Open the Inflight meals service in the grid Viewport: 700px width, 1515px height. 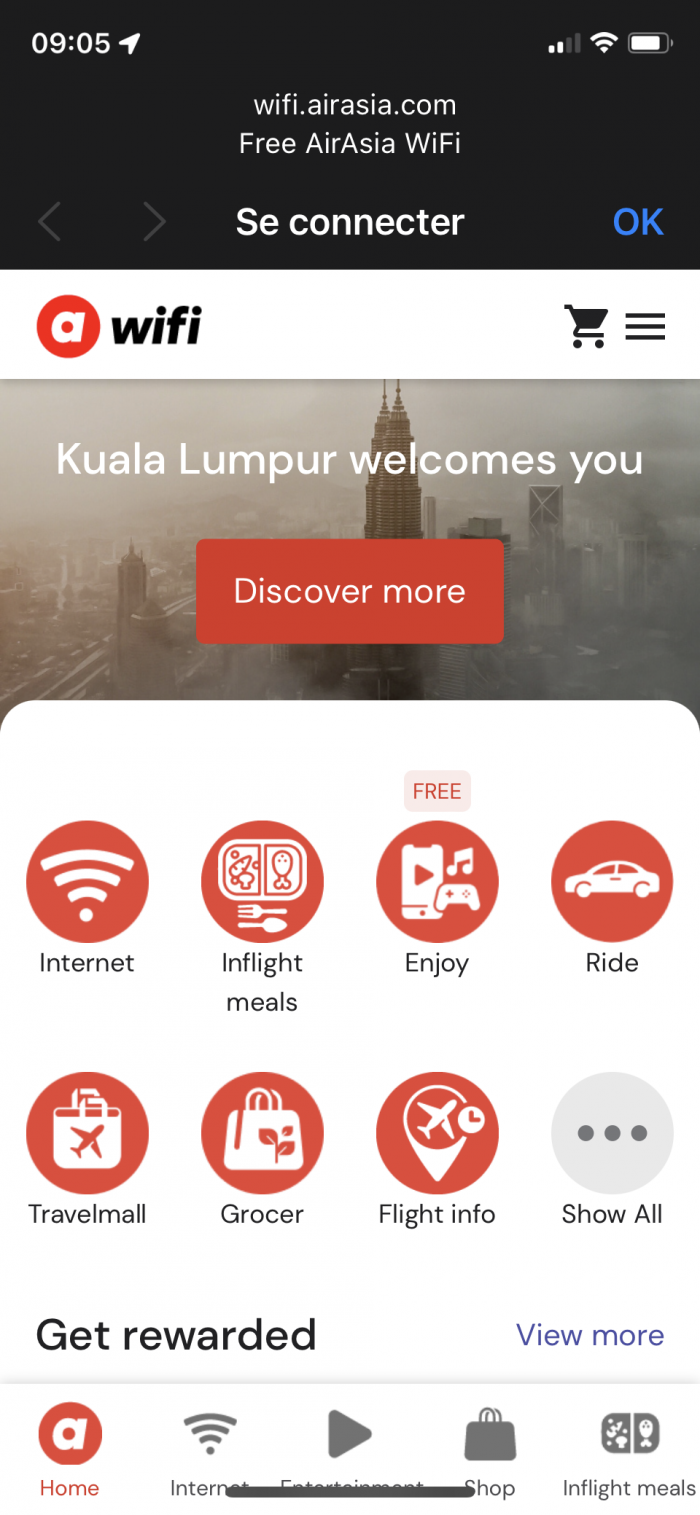(x=262, y=882)
